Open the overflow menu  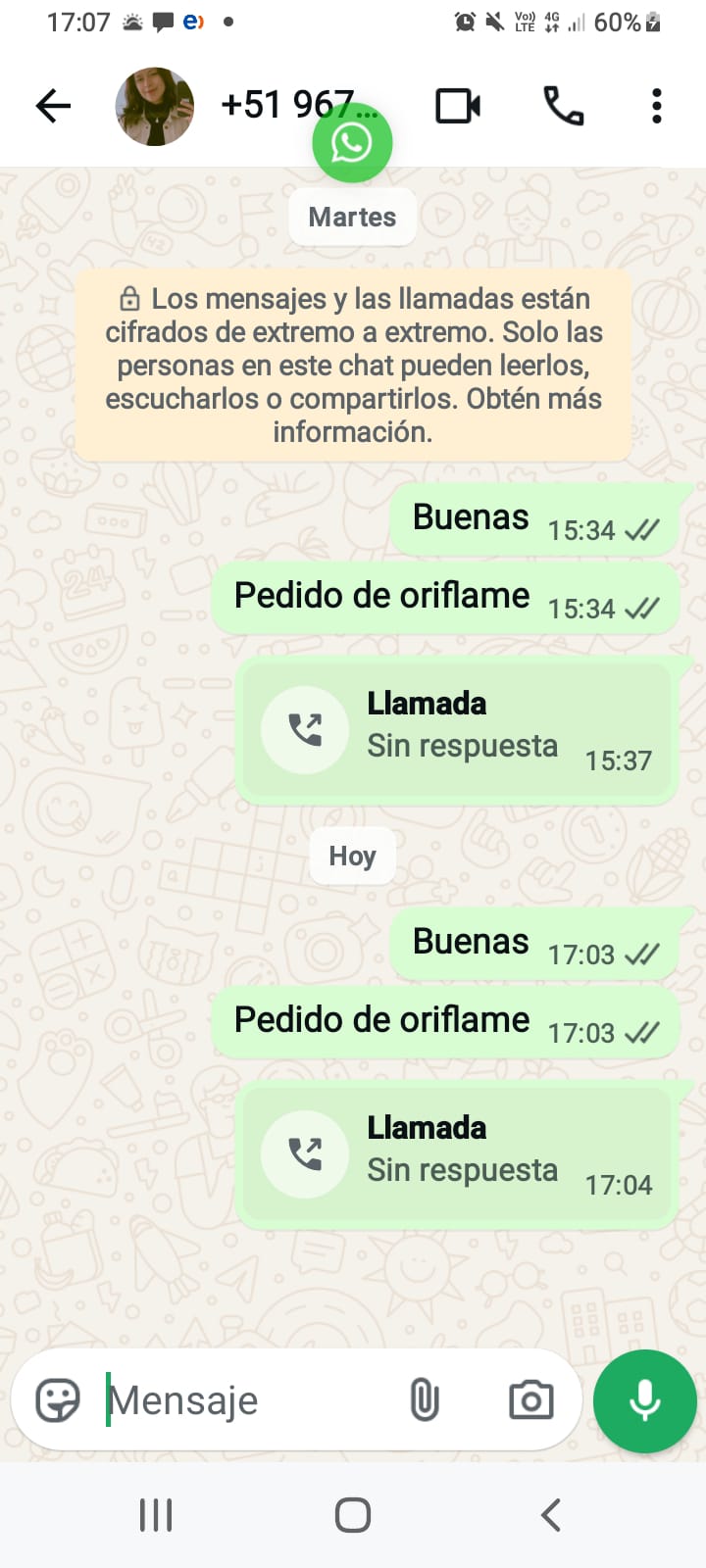point(656,106)
